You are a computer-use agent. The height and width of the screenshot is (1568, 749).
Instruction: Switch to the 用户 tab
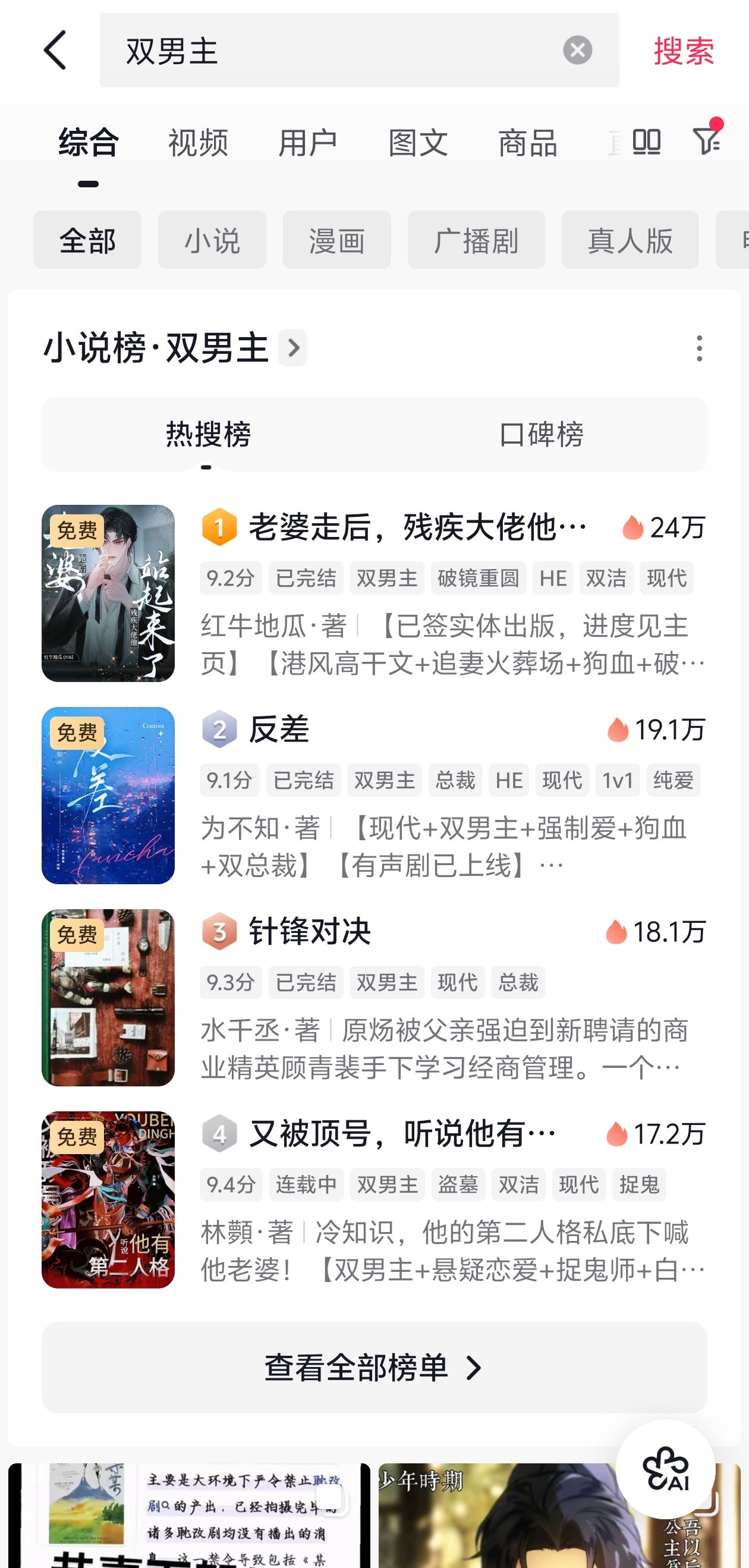(308, 144)
